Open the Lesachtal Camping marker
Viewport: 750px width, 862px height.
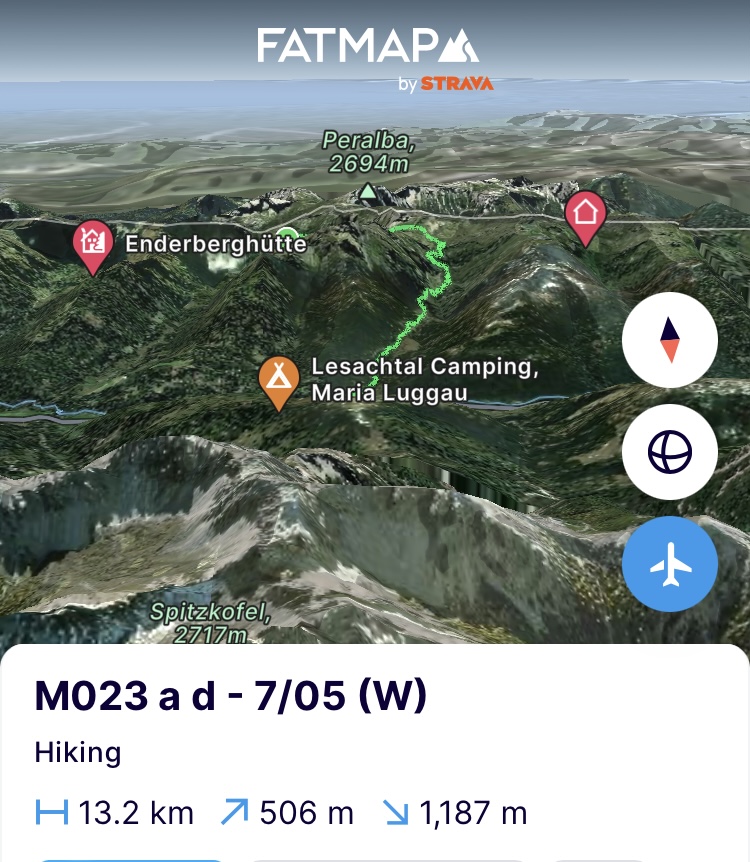click(279, 380)
